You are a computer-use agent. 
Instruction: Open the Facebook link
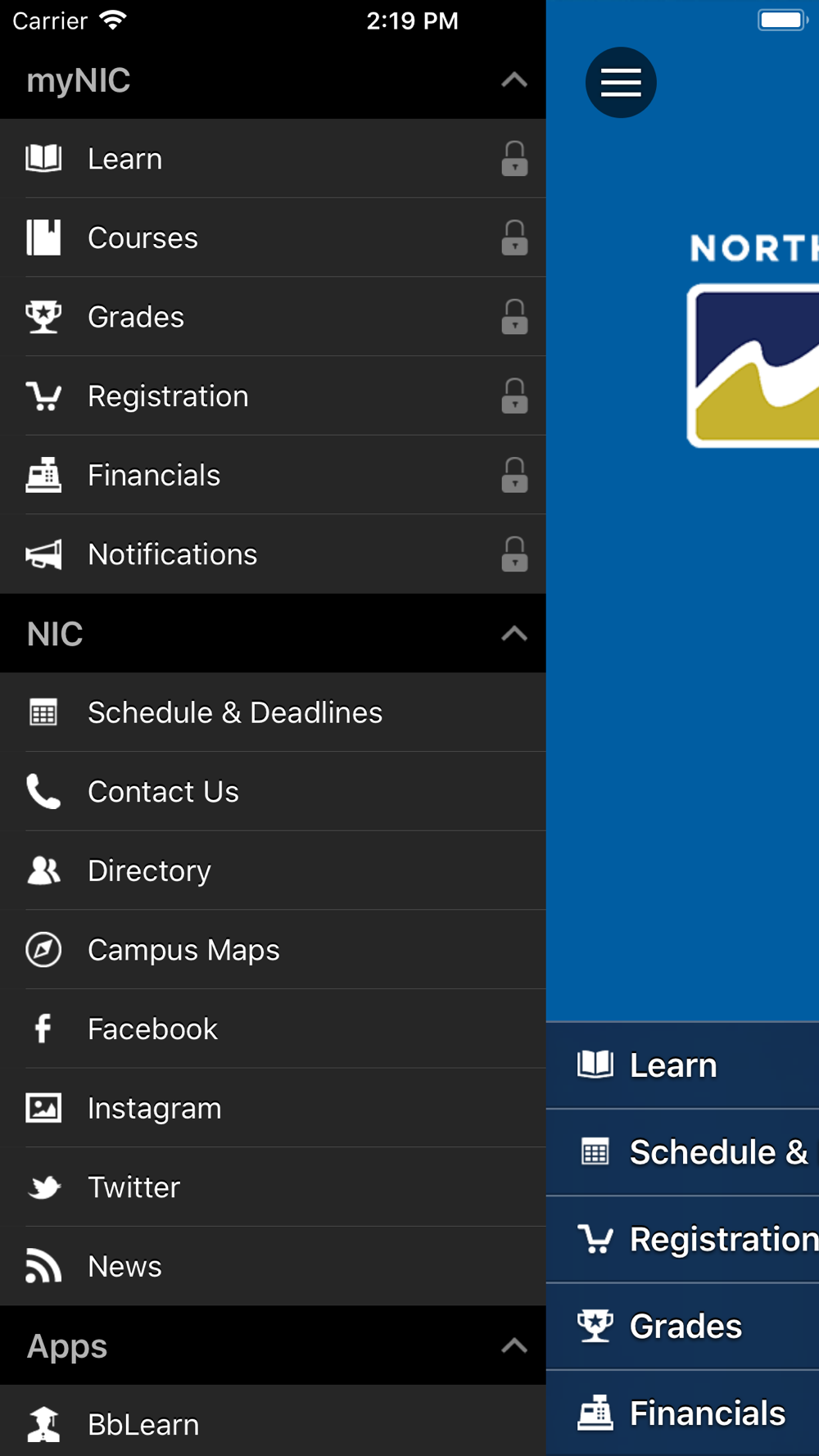152,1029
